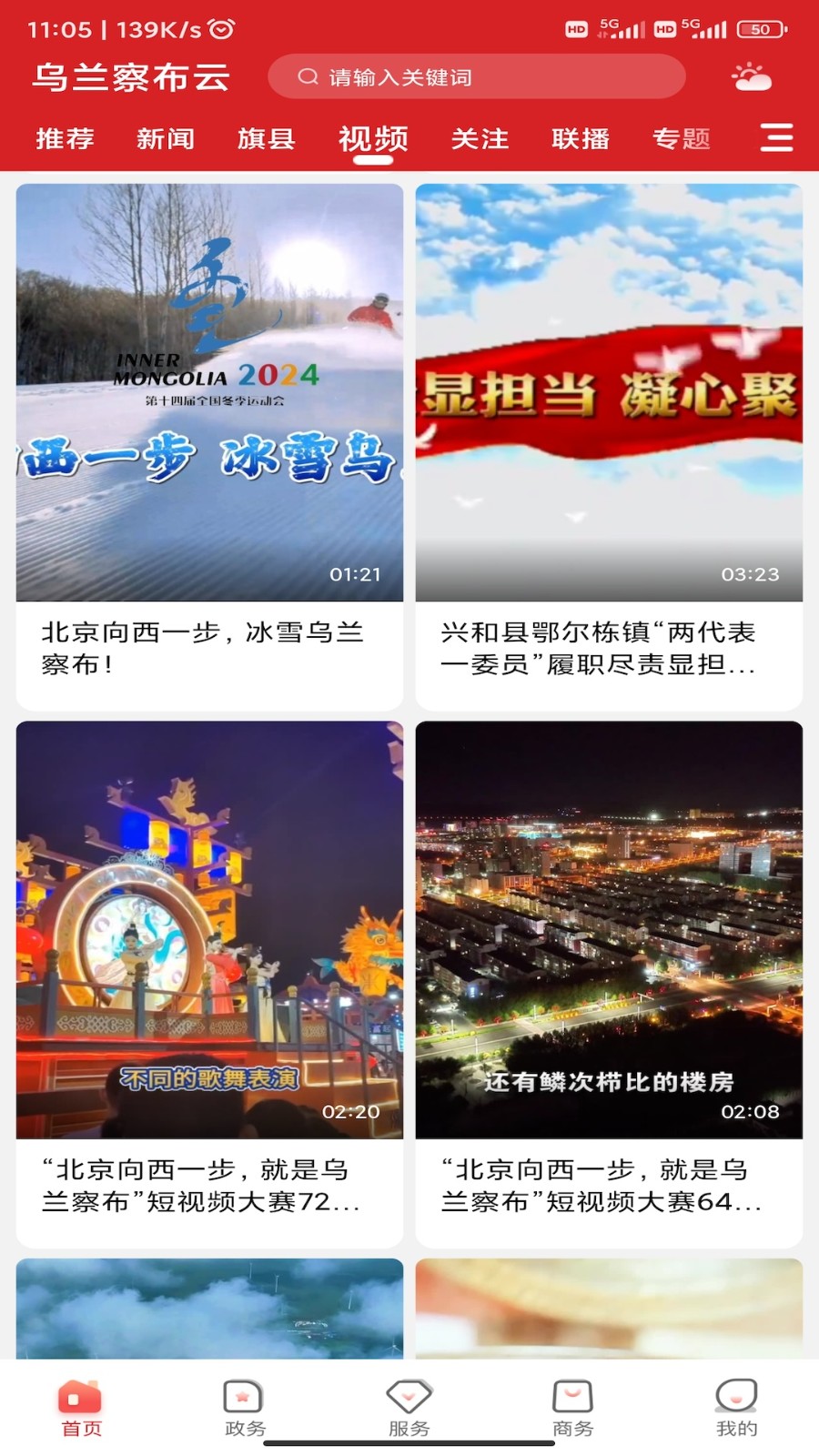Switch to the 联播 channel
The height and width of the screenshot is (1456, 819).
pyautogui.click(x=581, y=138)
